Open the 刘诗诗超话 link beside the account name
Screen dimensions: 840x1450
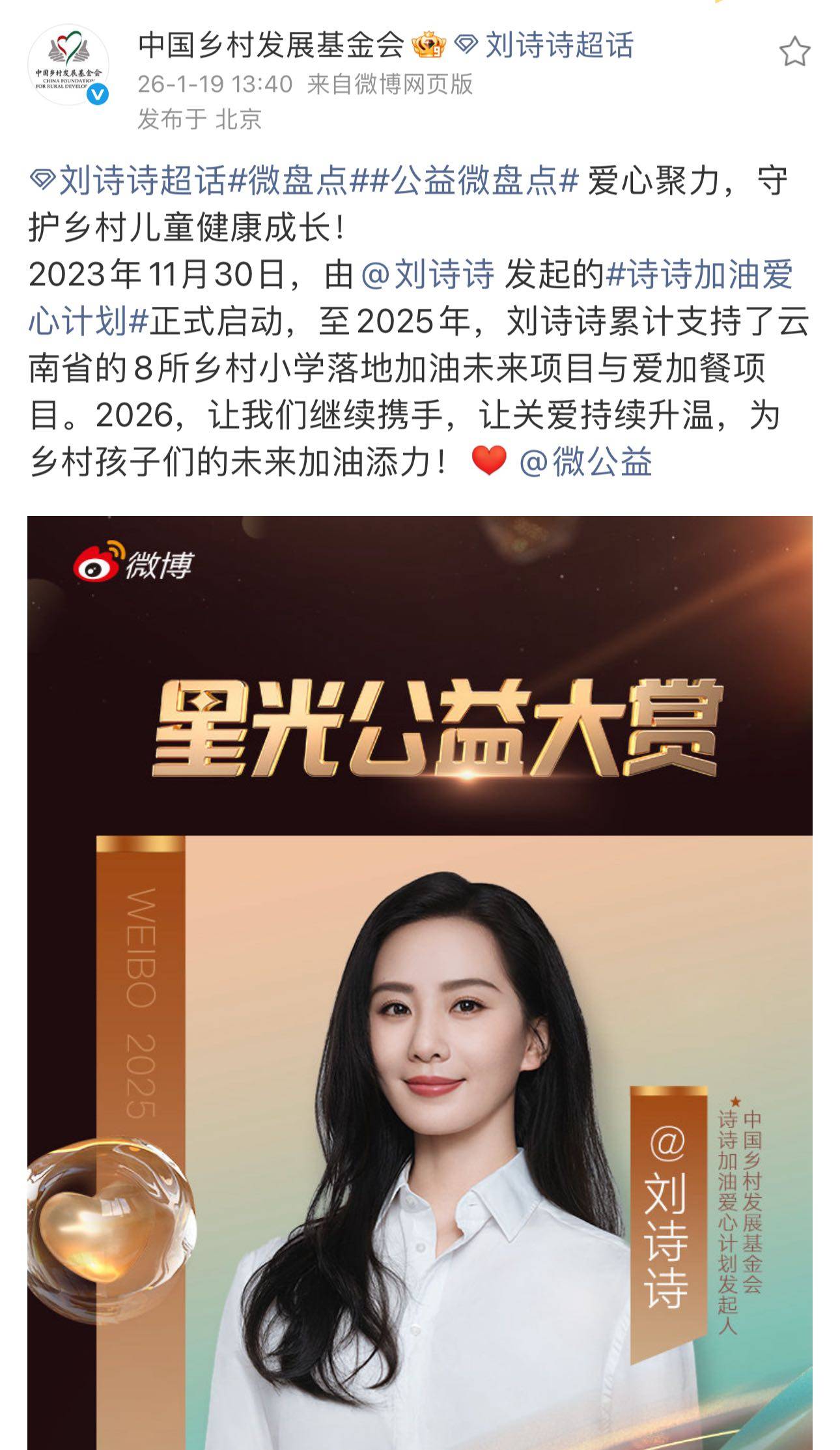click(x=545, y=46)
